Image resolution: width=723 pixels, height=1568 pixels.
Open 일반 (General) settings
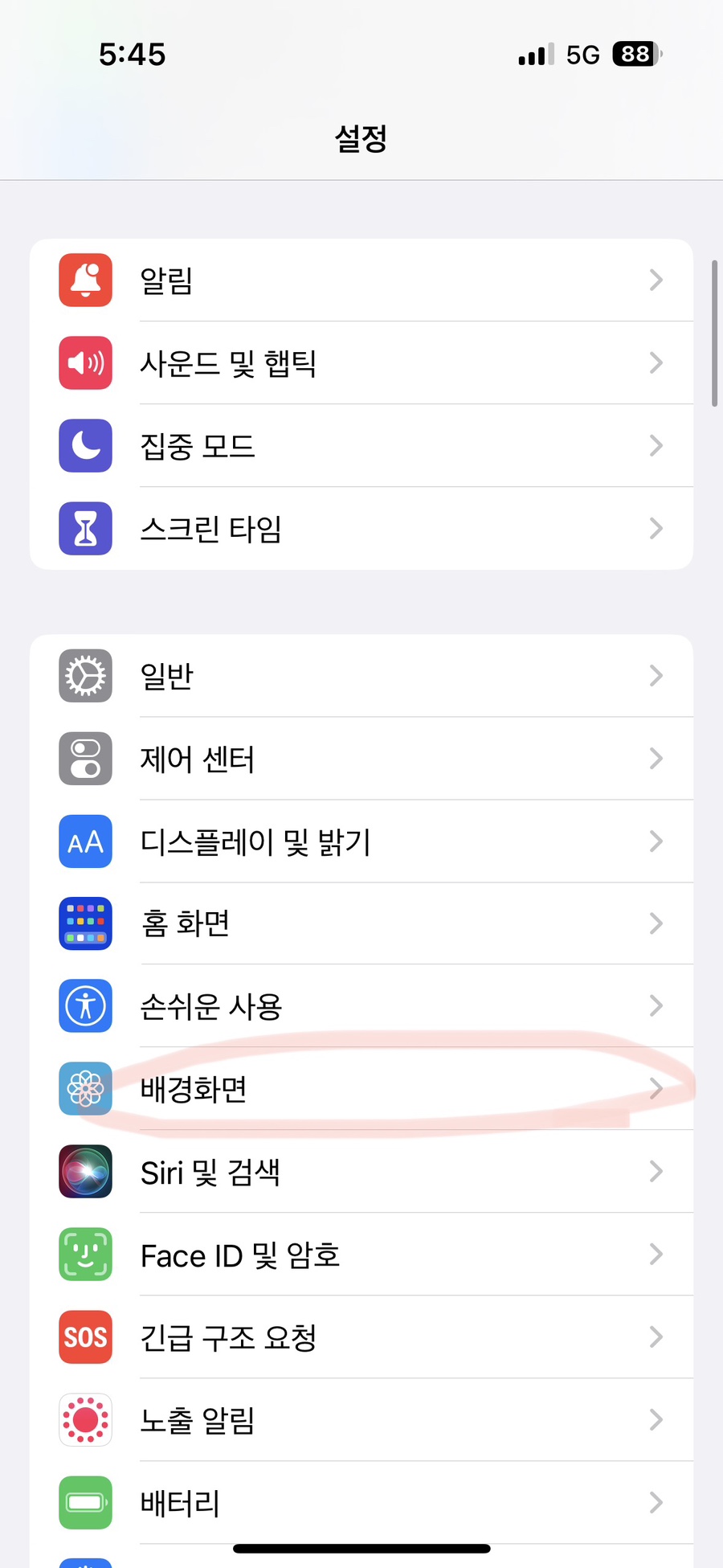(x=361, y=676)
